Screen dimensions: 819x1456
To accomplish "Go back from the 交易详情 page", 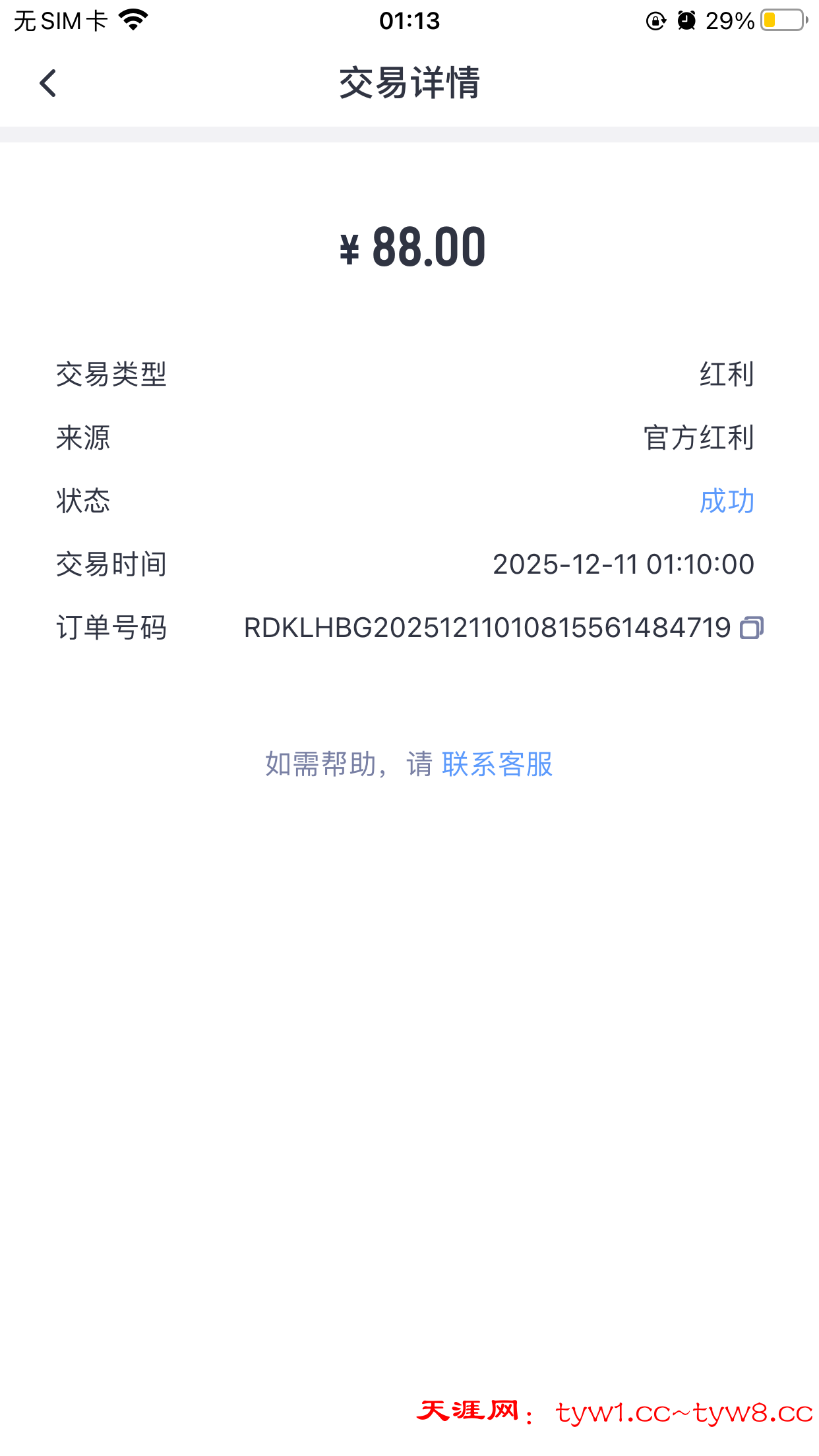I will pyautogui.click(x=47, y=84).
